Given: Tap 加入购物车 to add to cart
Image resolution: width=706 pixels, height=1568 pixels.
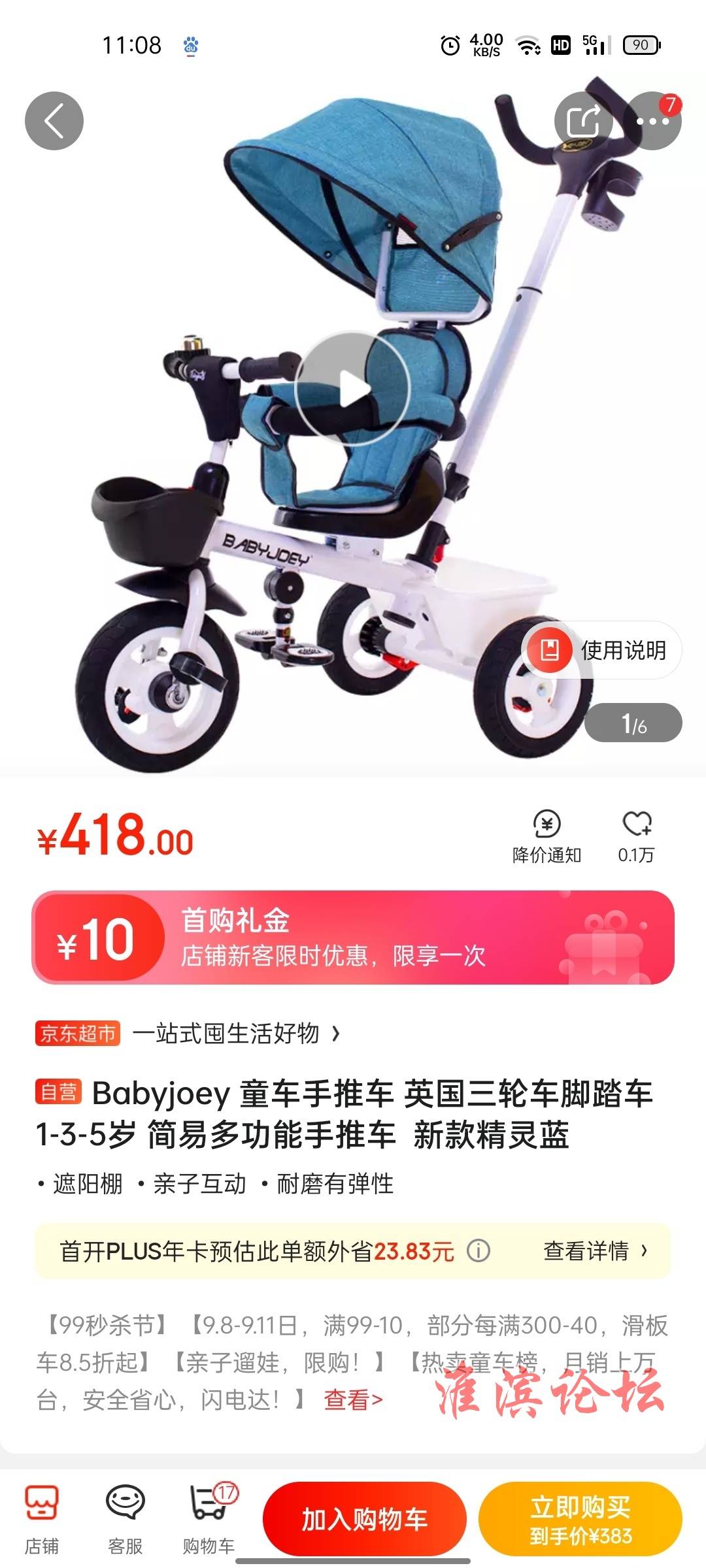Looking at the screenshot, I should coord(365,1518).
